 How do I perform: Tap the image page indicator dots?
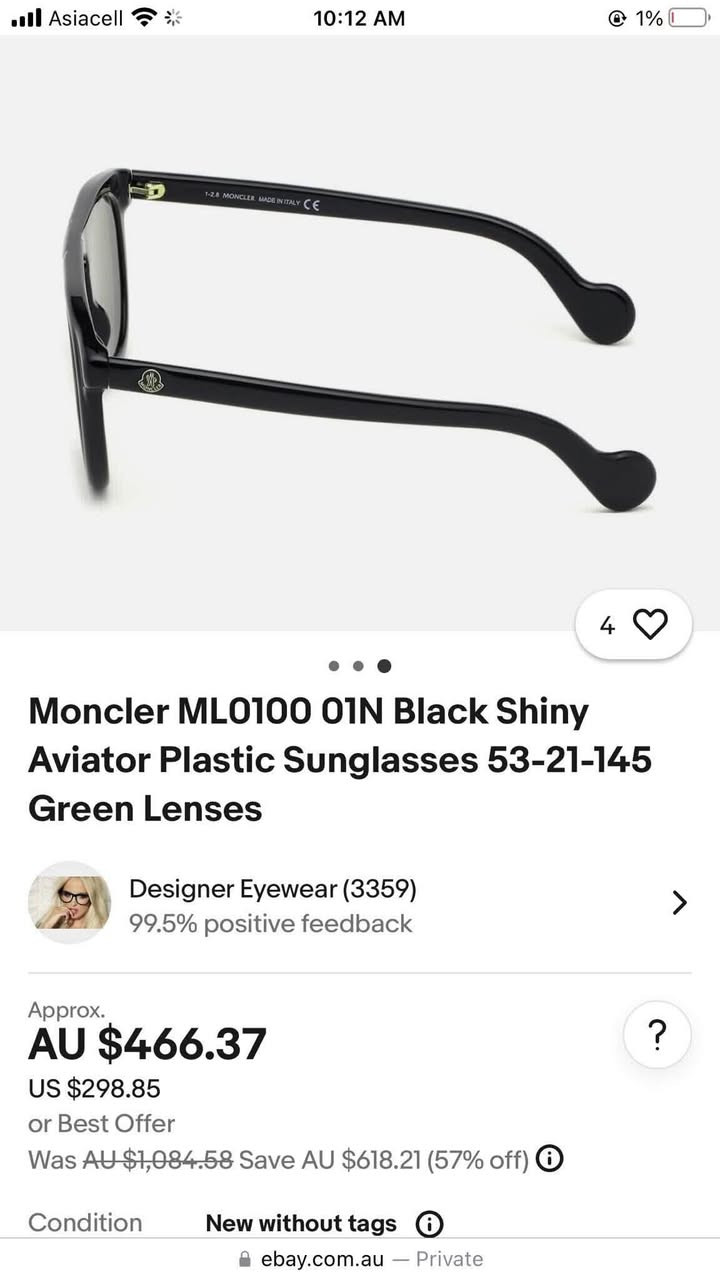point(359,666)
